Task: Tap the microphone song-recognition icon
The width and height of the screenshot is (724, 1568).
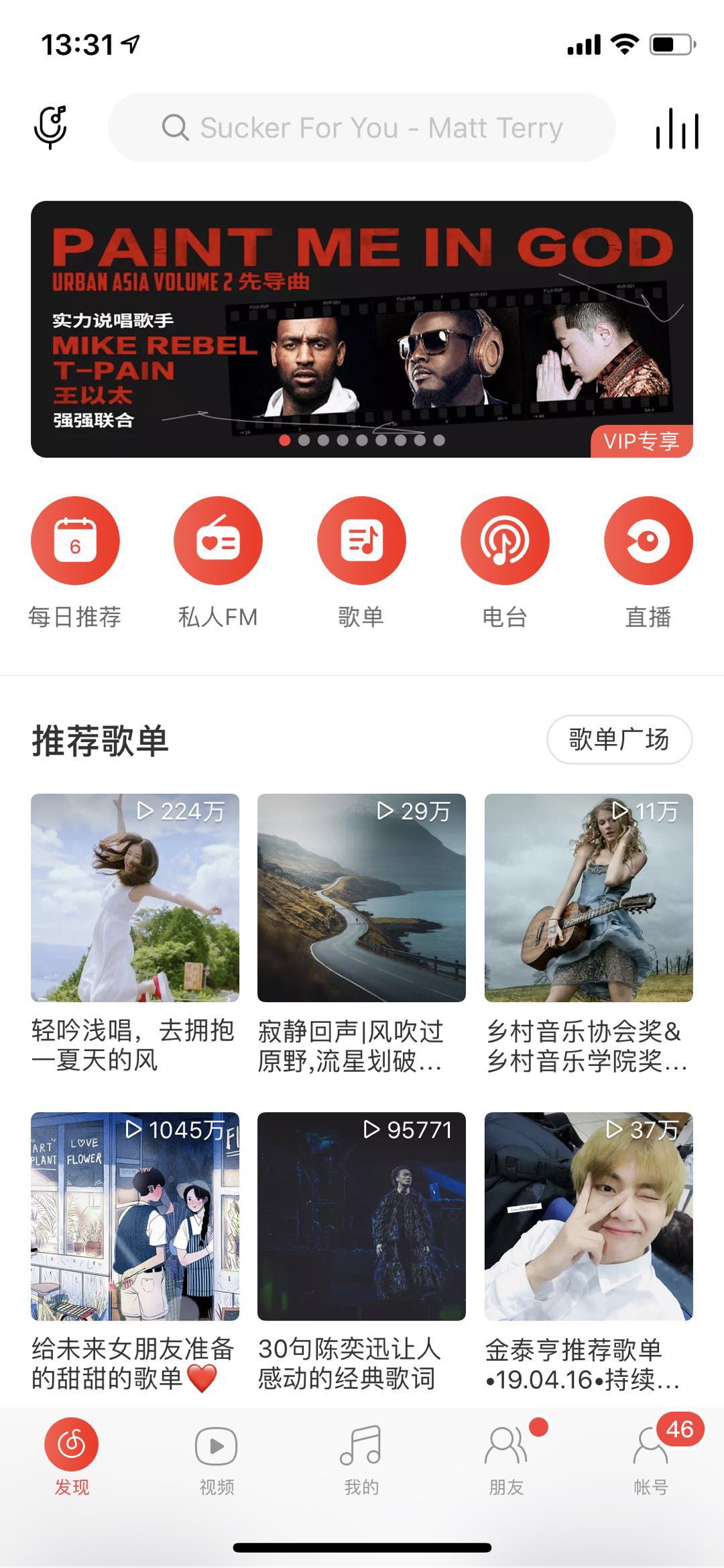Action: point(50,127)
